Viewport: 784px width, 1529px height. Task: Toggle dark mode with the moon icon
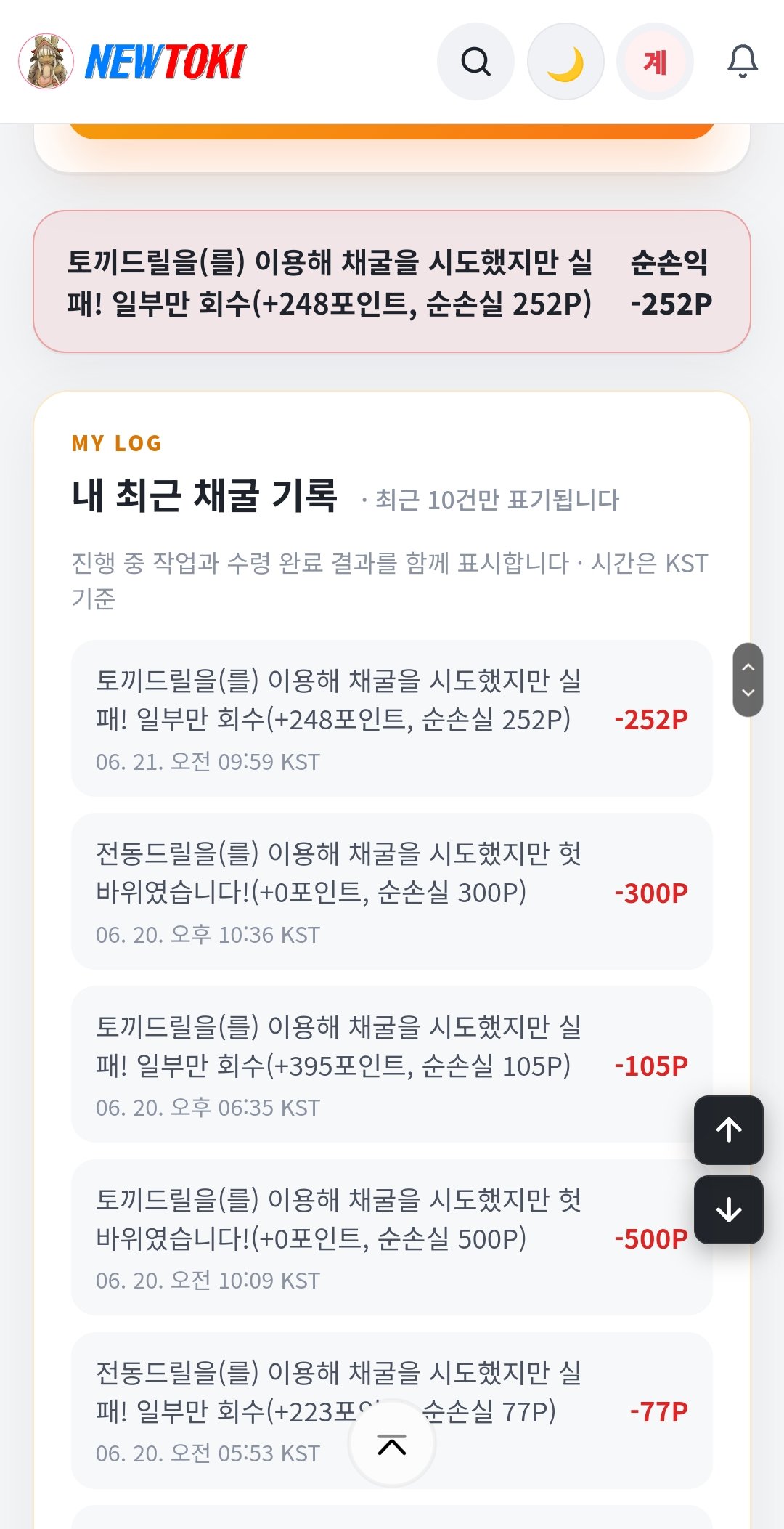pyautogui.click(x=565, y=62)
